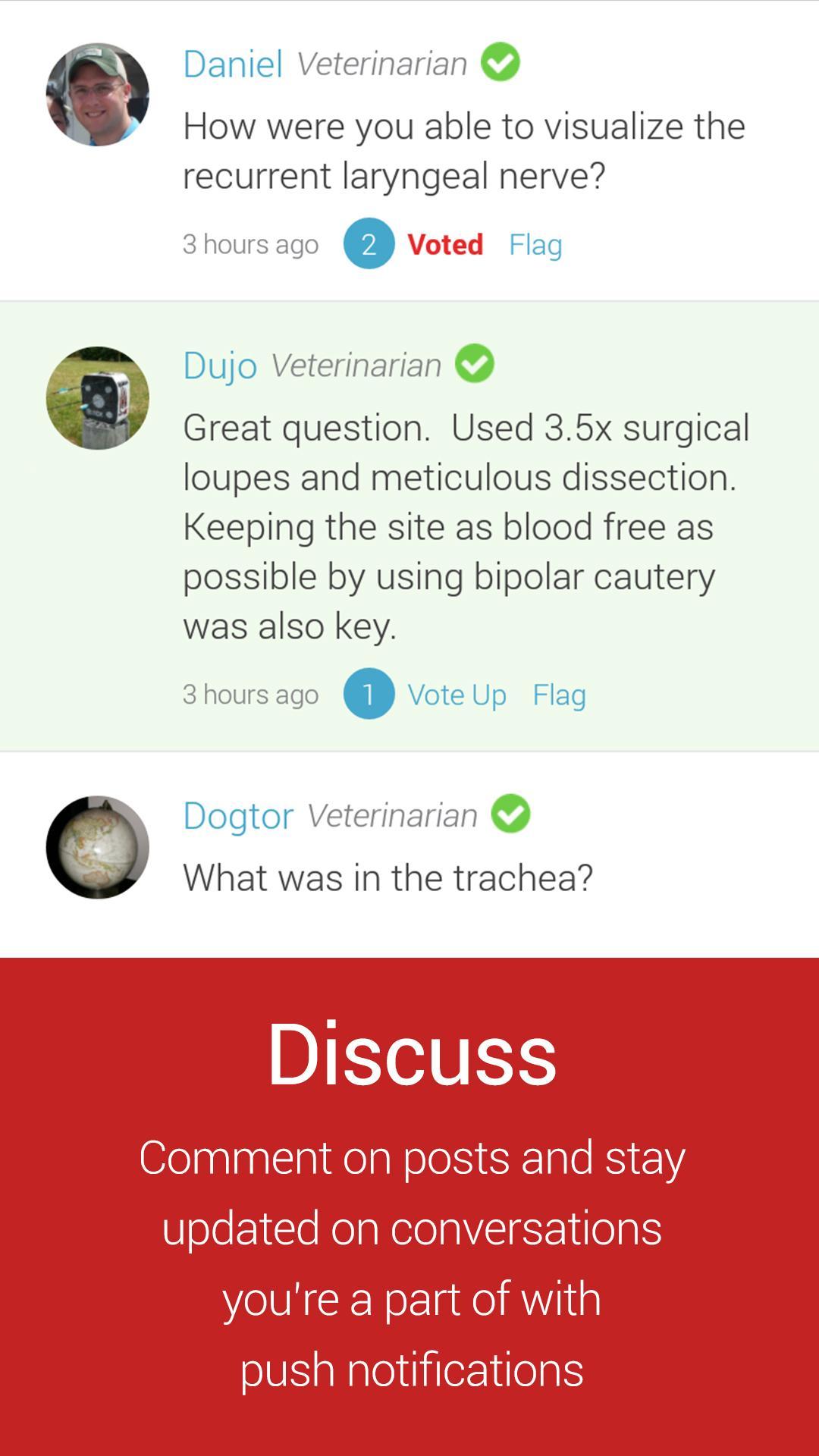Viewport: 819px width, 1456px height.
Task: Vote Up Dujo's answer about surgical loupes
Action: (457, 694)
